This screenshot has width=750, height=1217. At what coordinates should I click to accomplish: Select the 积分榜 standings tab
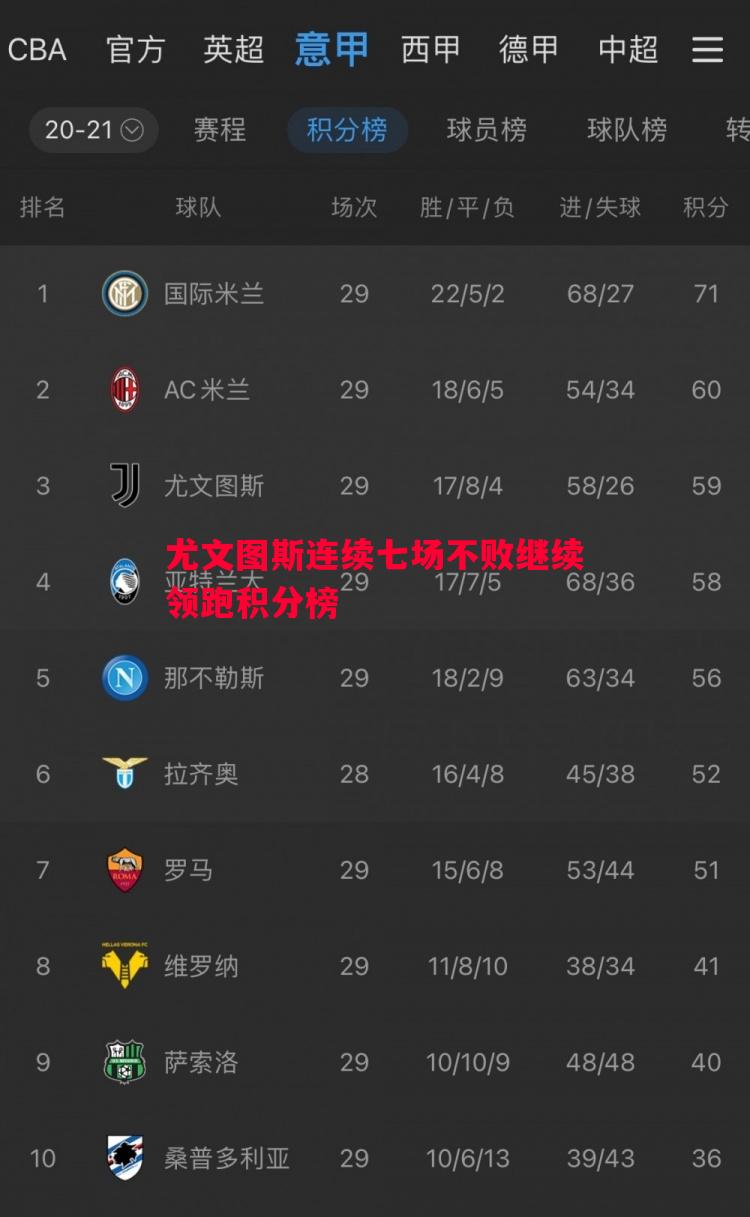pyautogui.click(x=347, y=130)
